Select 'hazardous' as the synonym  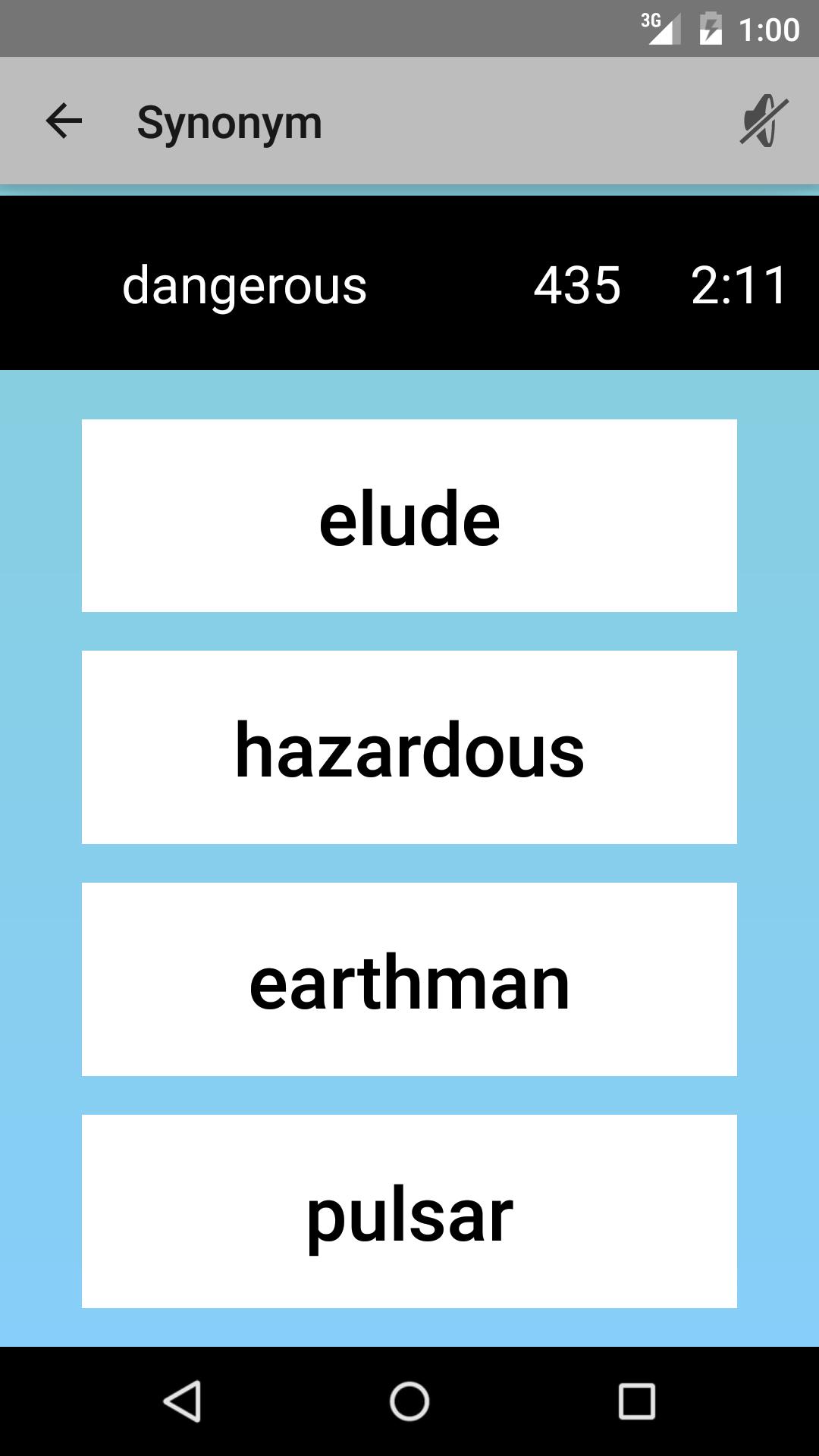[x=409, y=748]
